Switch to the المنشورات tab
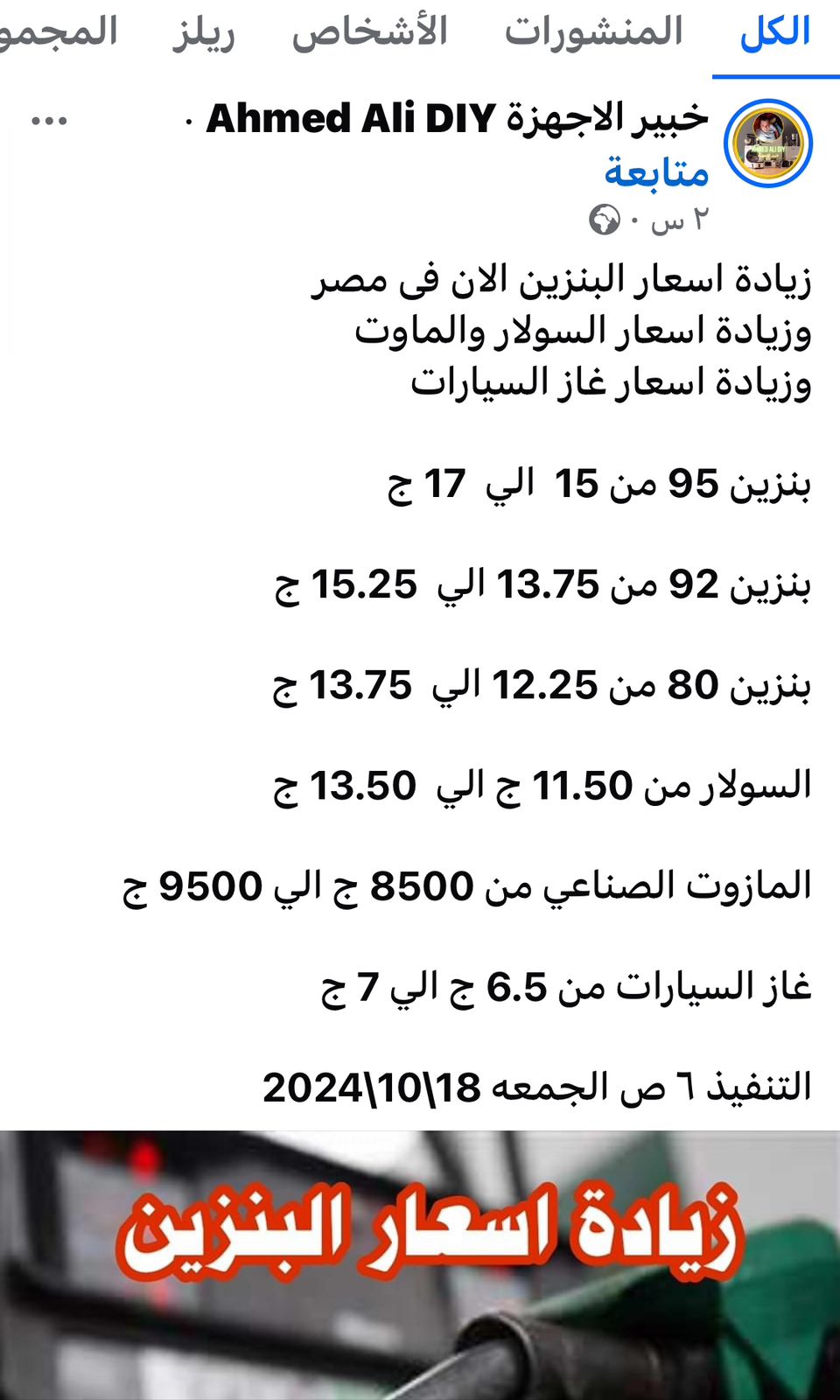This screenshot has height=1400, width=840. coord(593,33)
